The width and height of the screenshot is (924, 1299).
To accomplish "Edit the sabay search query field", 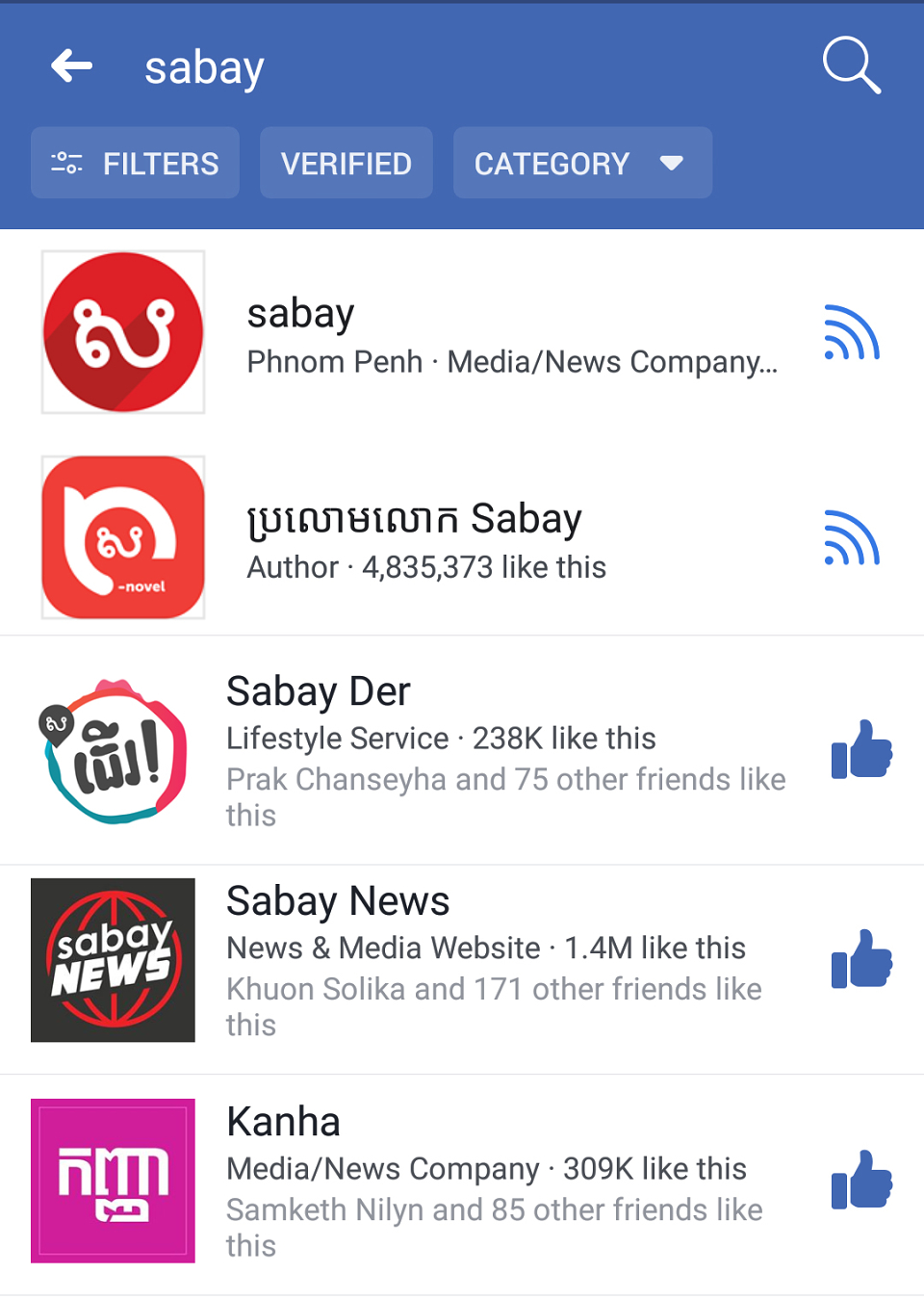I will (462, 67).
